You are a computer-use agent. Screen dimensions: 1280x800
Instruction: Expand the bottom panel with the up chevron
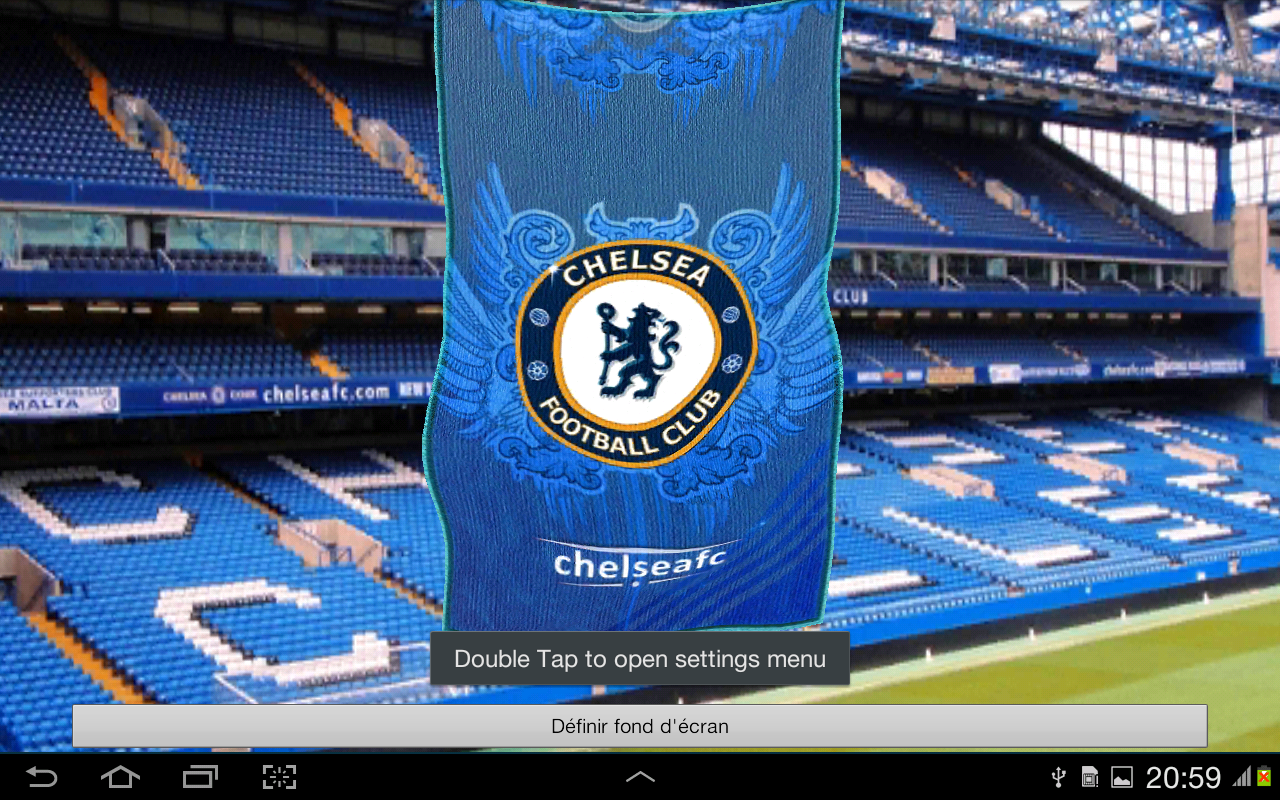pyautogui.click(x=640, y=777)
